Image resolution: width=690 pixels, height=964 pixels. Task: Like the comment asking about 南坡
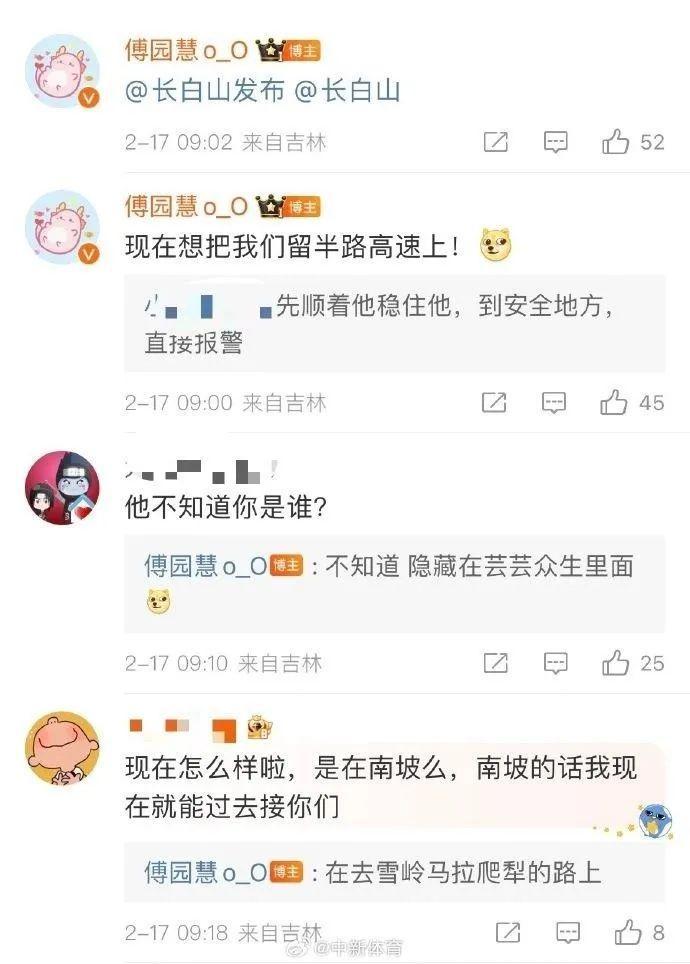[x=628, y=933]
